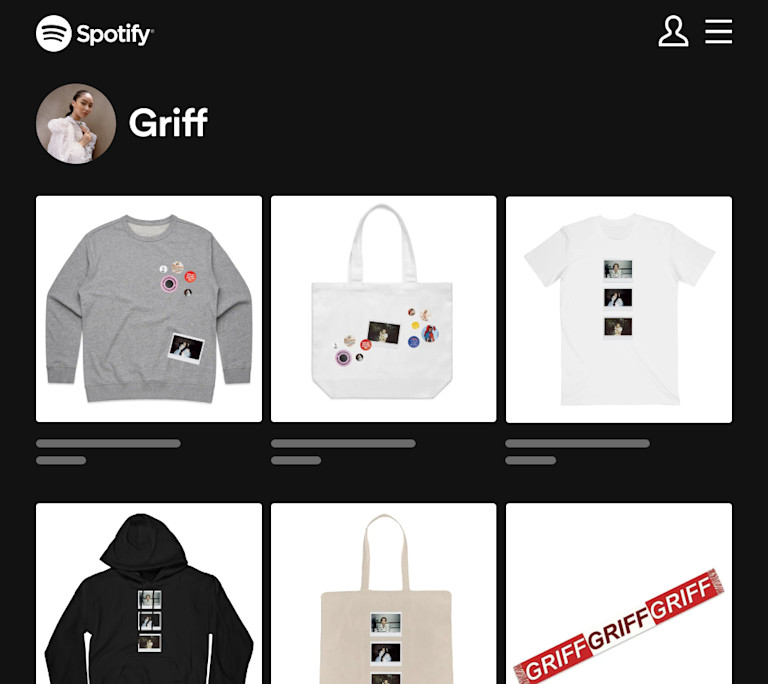
Task: Open the white tote bag with badges
Action: [x=383, y=309]
